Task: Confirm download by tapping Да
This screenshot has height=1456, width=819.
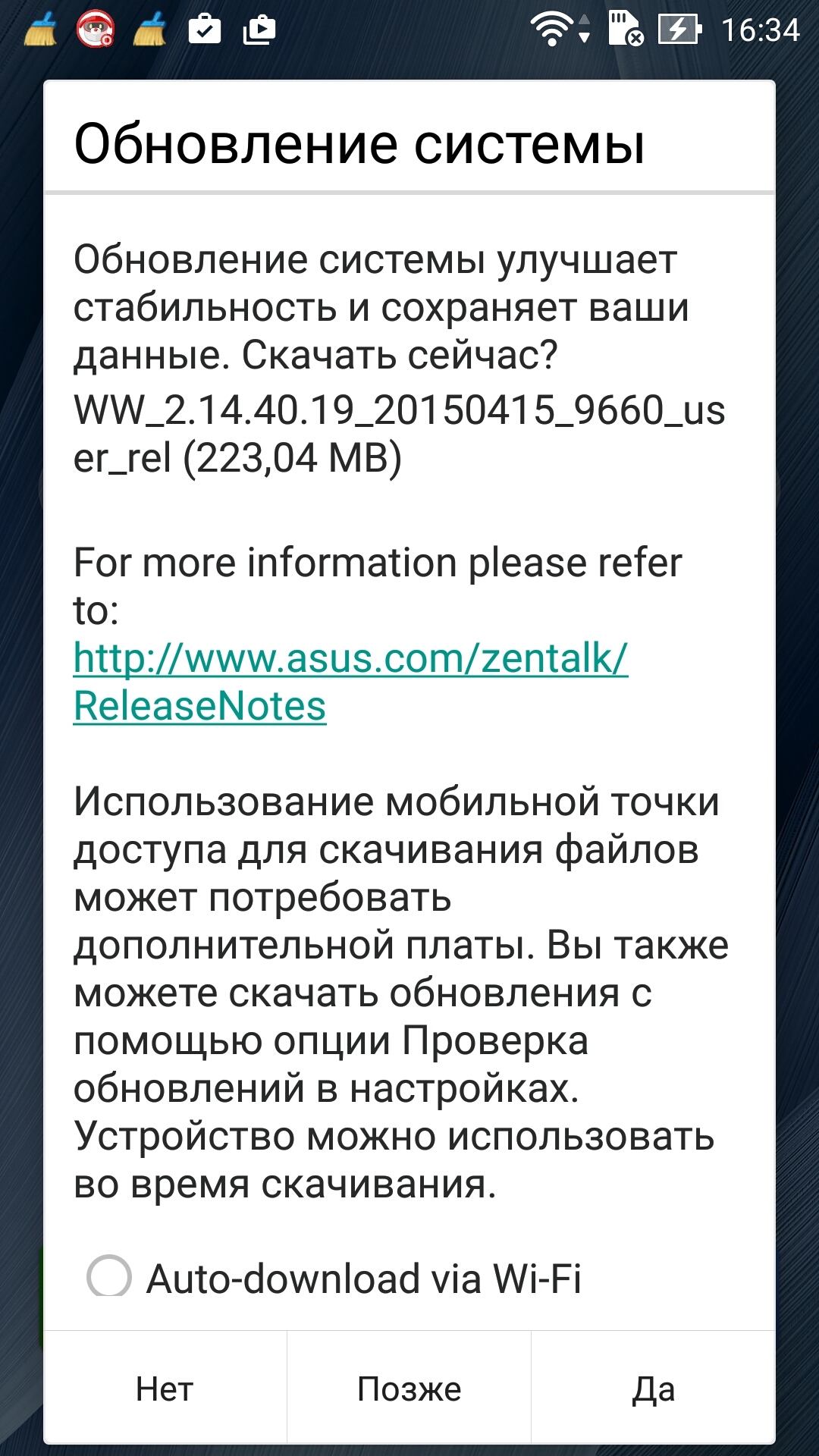Action: 653,1388
